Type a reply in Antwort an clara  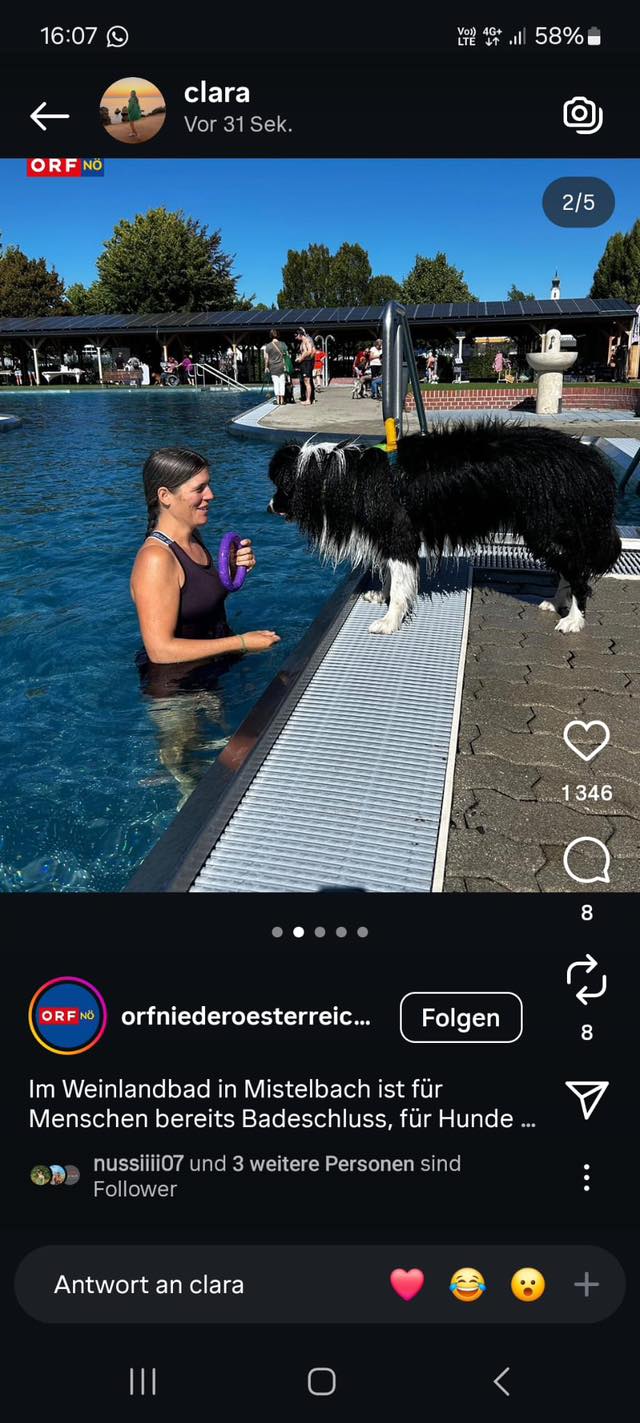click(200, 1285)
